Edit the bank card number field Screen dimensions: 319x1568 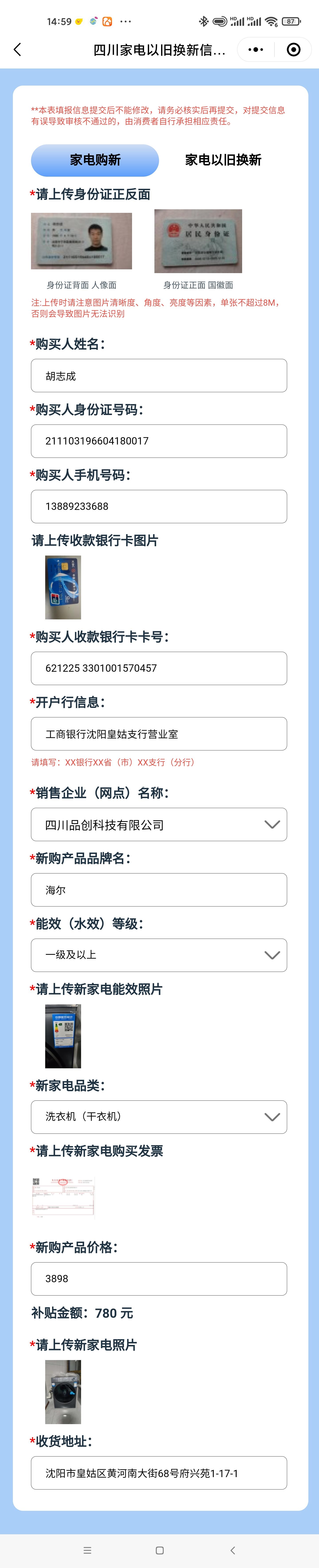pos(159,668)
